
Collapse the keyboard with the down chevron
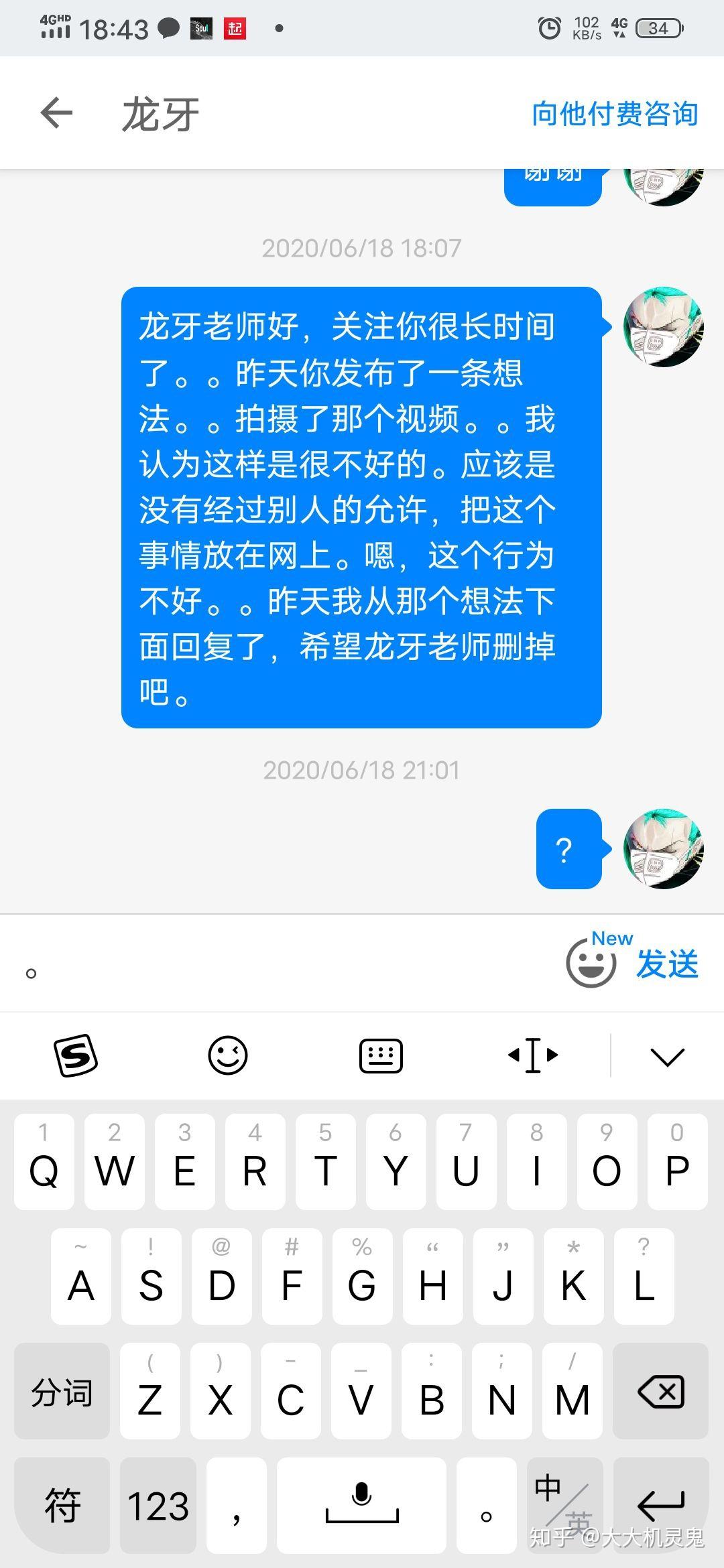click(x=667, y=1057)
